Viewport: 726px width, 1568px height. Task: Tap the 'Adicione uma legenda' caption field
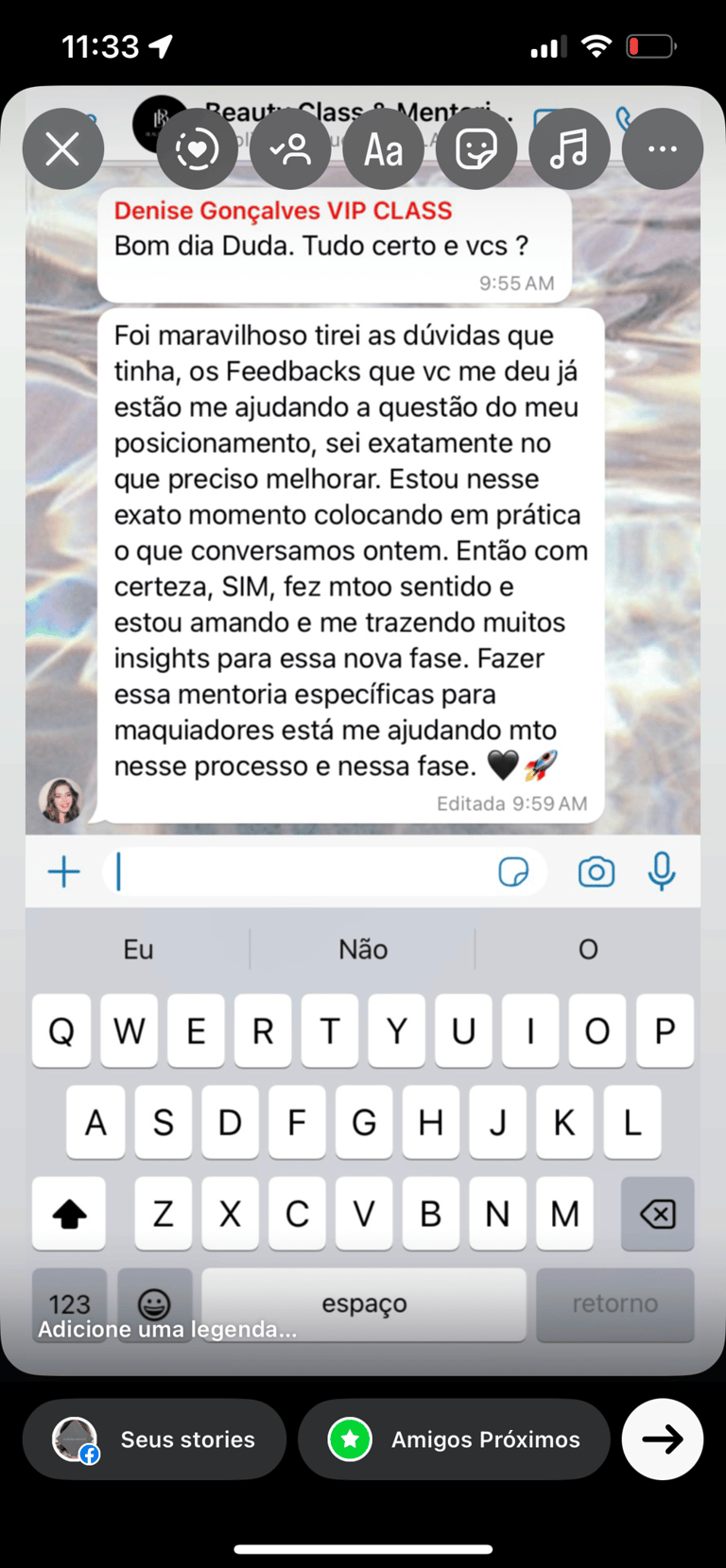click(167, 1329)
